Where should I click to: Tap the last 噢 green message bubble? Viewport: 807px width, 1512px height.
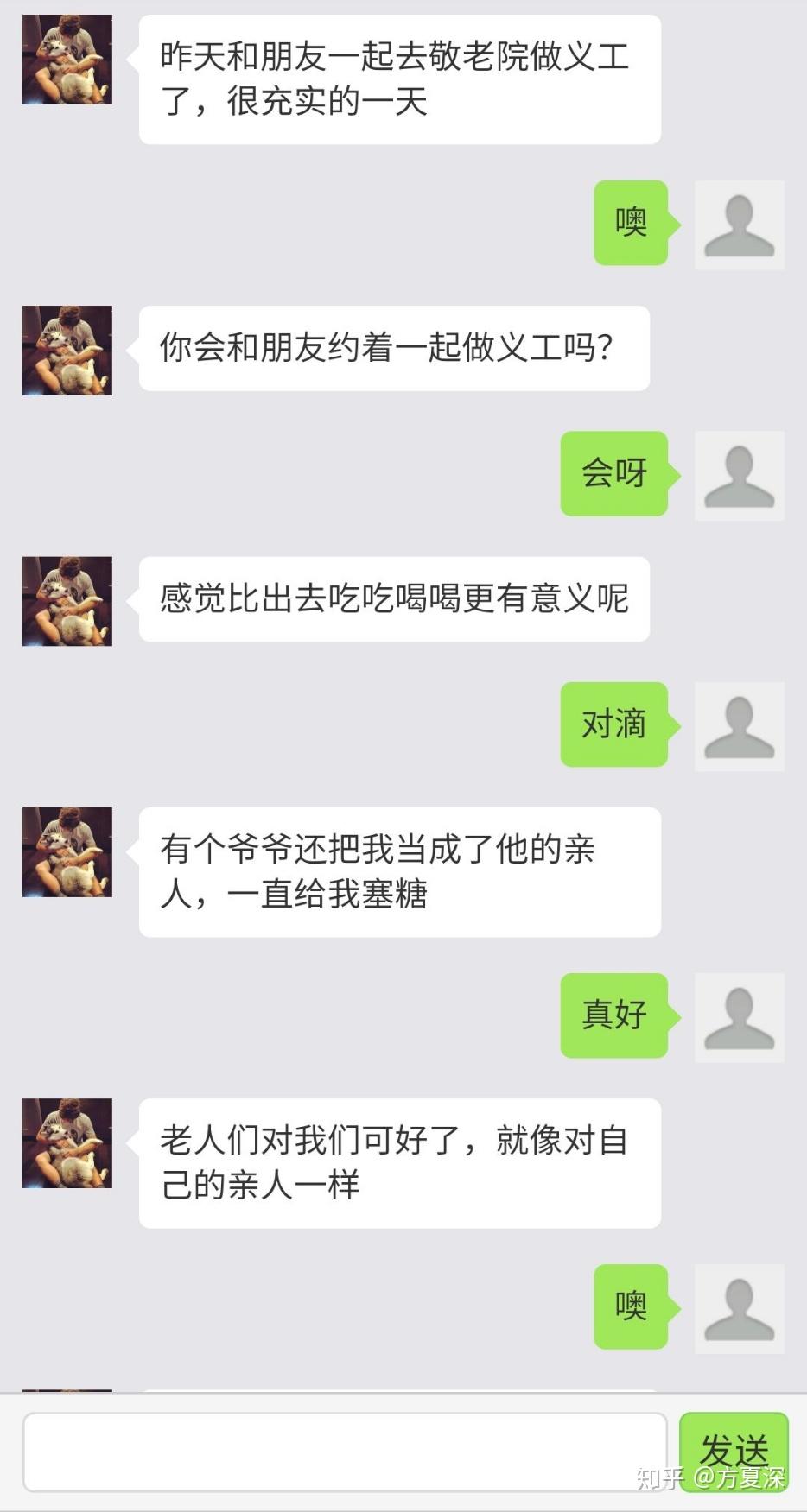[630, 1306]
